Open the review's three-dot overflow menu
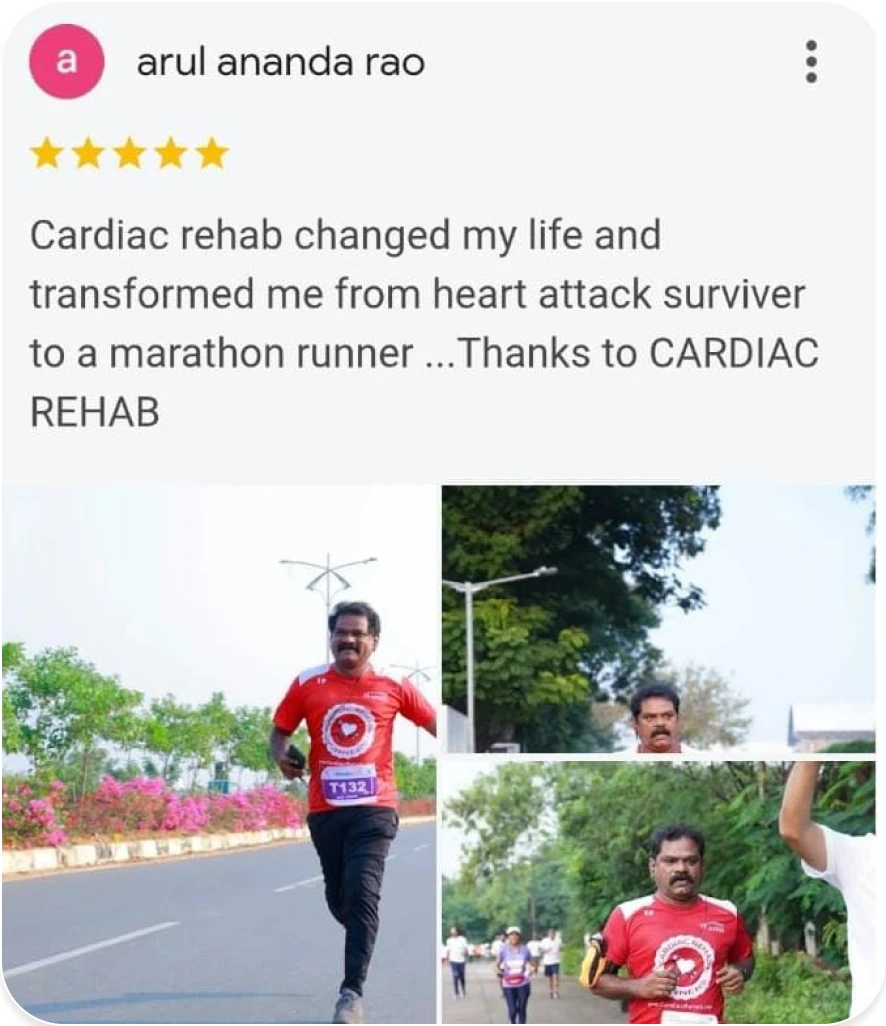This screenshot has height=1026, width=886. (811, 62)
